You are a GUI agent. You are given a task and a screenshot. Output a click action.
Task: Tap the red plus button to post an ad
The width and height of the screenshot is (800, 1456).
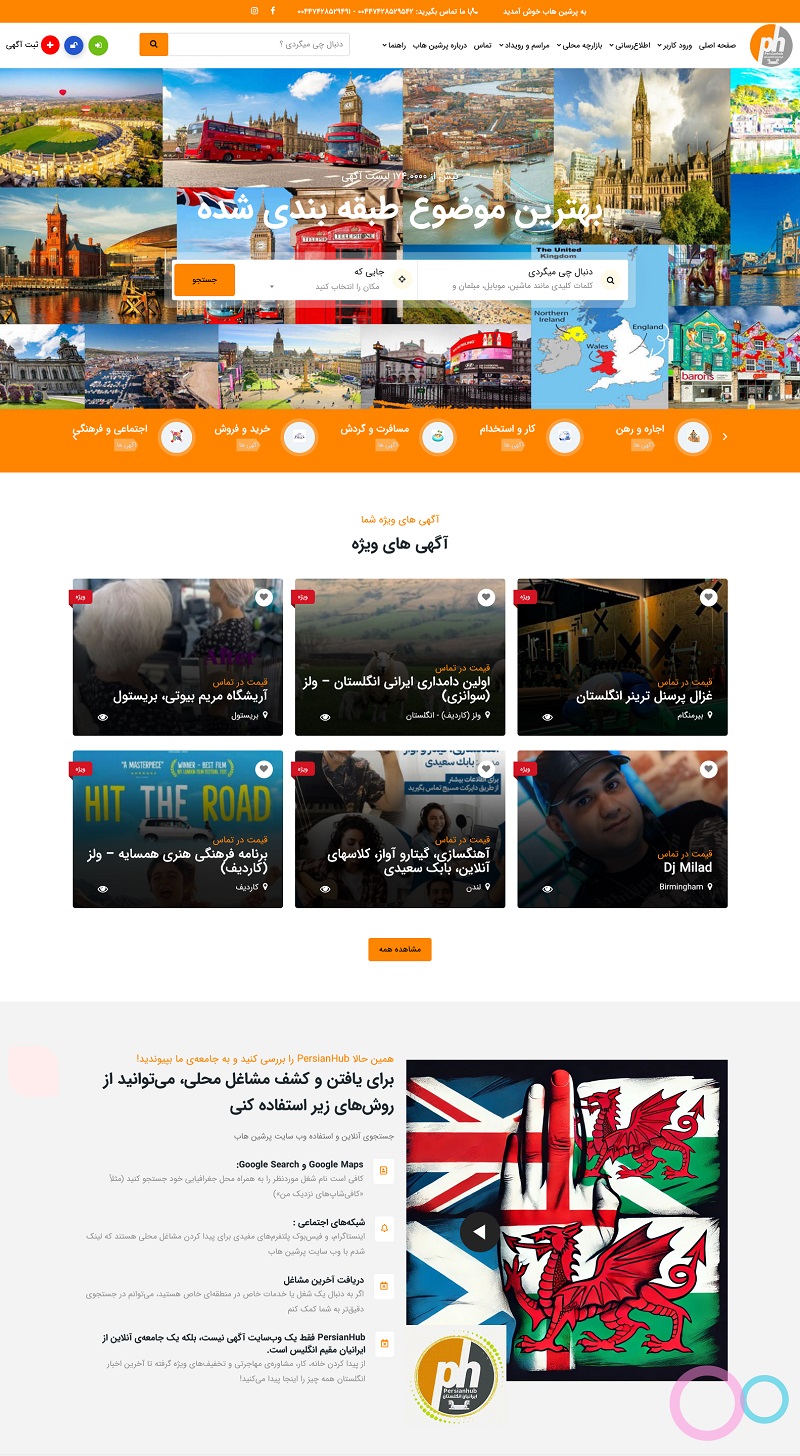pyautogui.click(x=50, y=45)
